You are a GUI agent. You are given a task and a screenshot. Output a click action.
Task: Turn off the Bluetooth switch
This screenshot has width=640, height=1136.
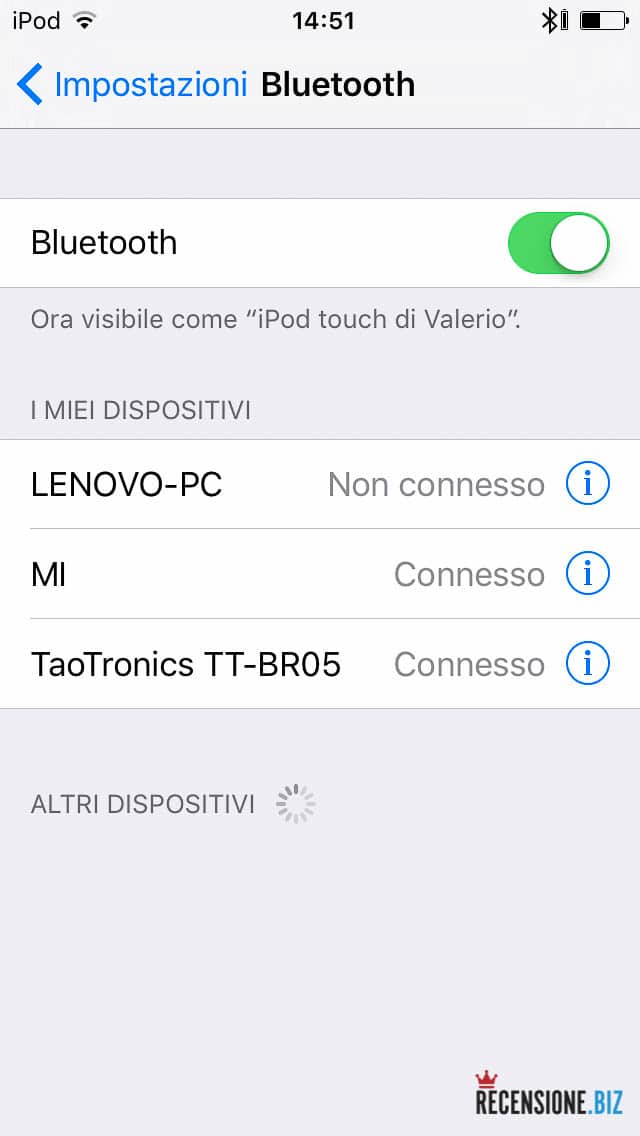[558, 242]
